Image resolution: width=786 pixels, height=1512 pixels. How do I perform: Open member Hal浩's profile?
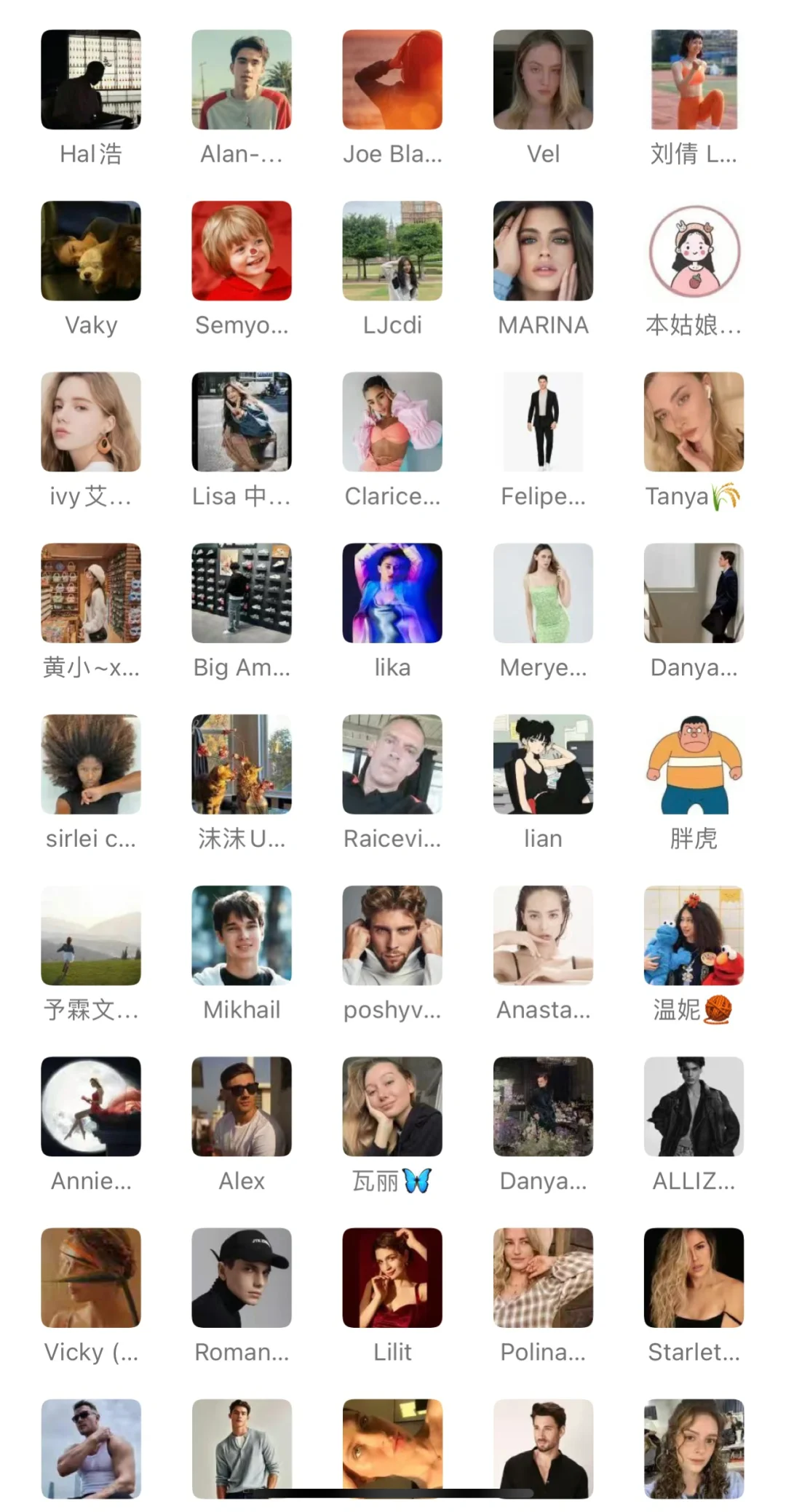pyautogui.click(x=91, y=80)
